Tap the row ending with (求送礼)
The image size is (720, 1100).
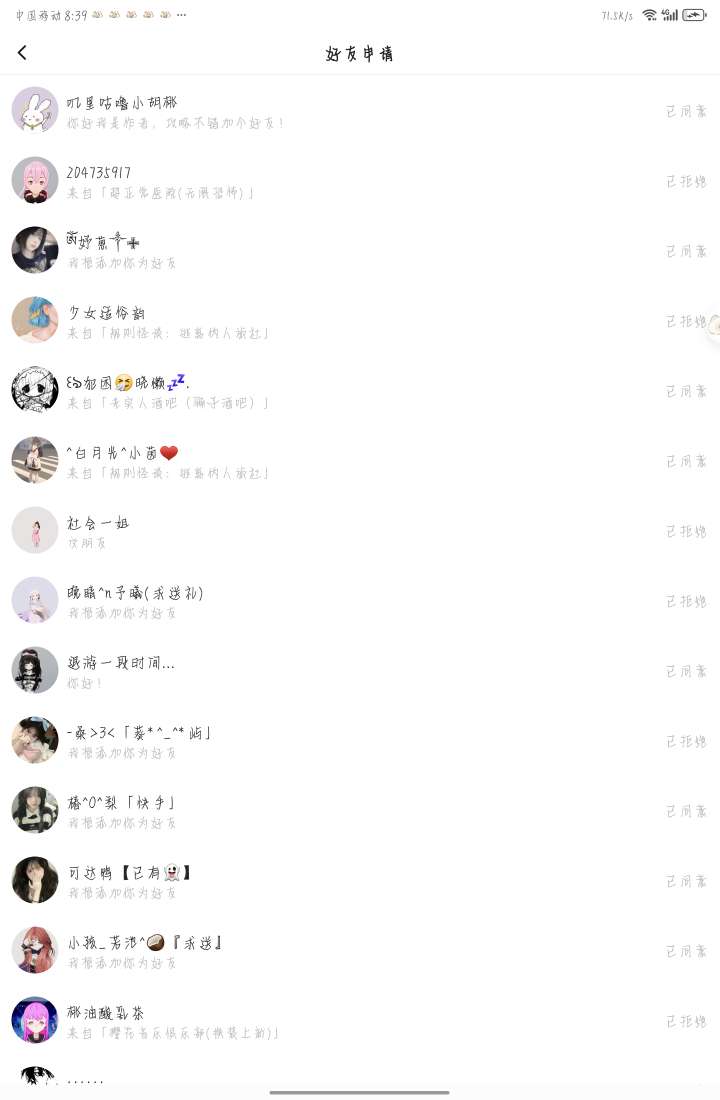tap(300, 601)
